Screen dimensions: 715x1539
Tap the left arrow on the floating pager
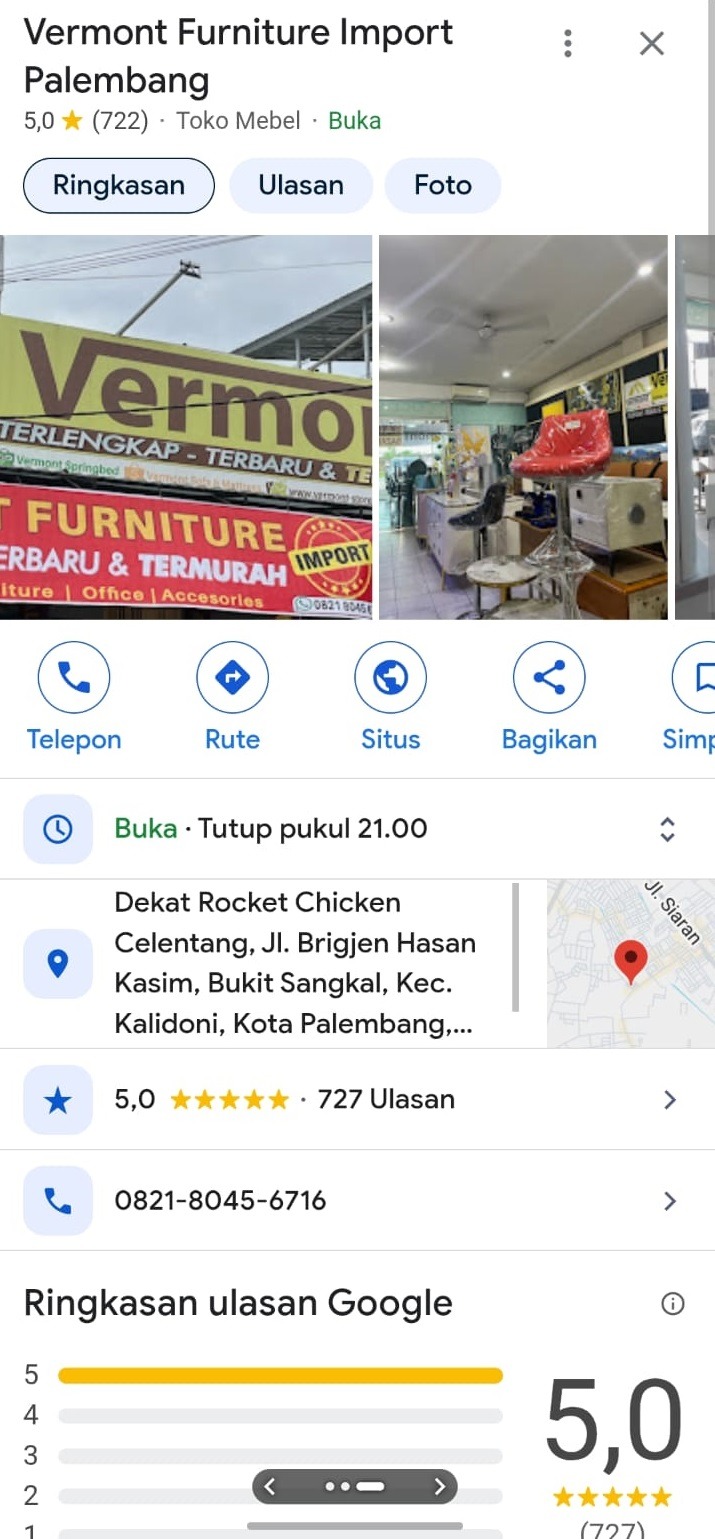[x=269, y=1487]
